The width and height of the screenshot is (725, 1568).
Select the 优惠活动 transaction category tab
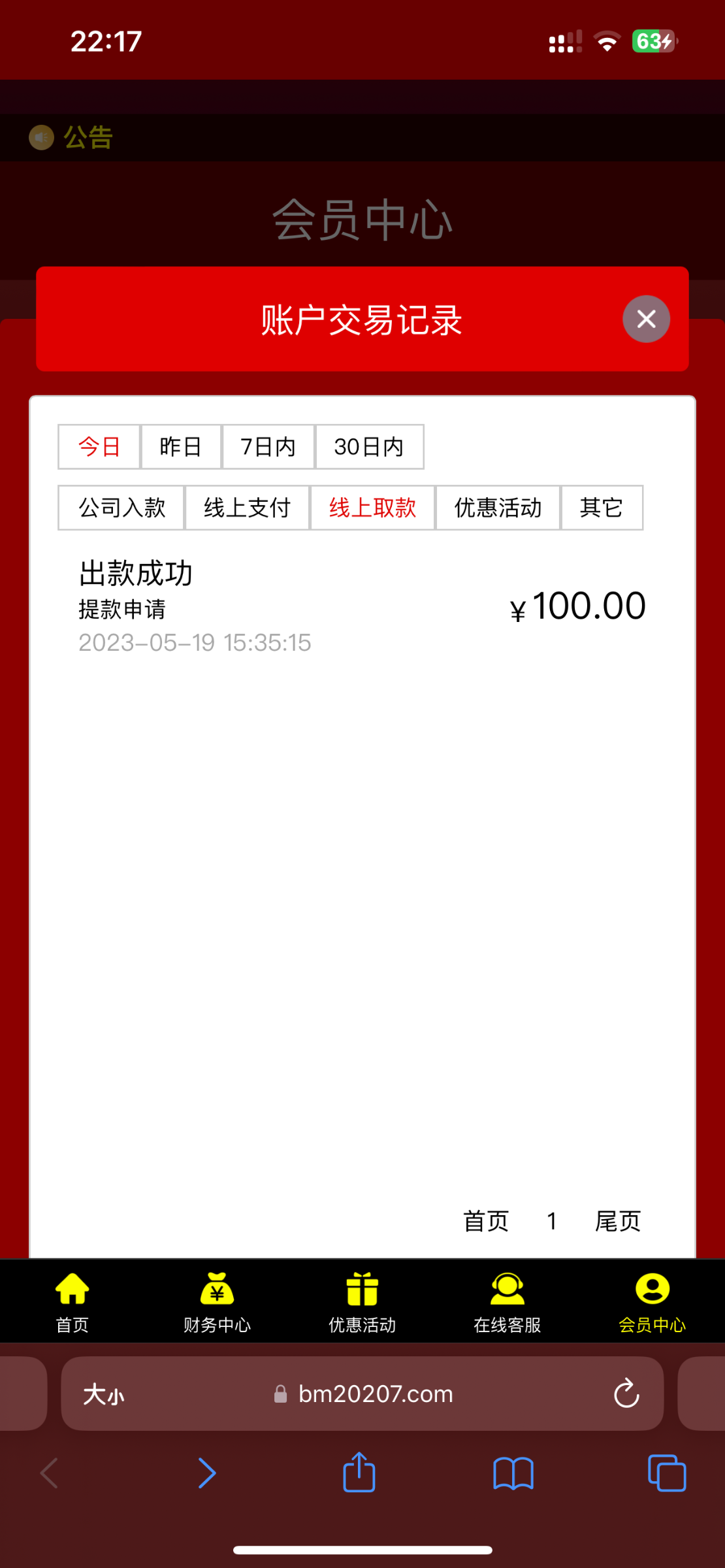(497, 508)
